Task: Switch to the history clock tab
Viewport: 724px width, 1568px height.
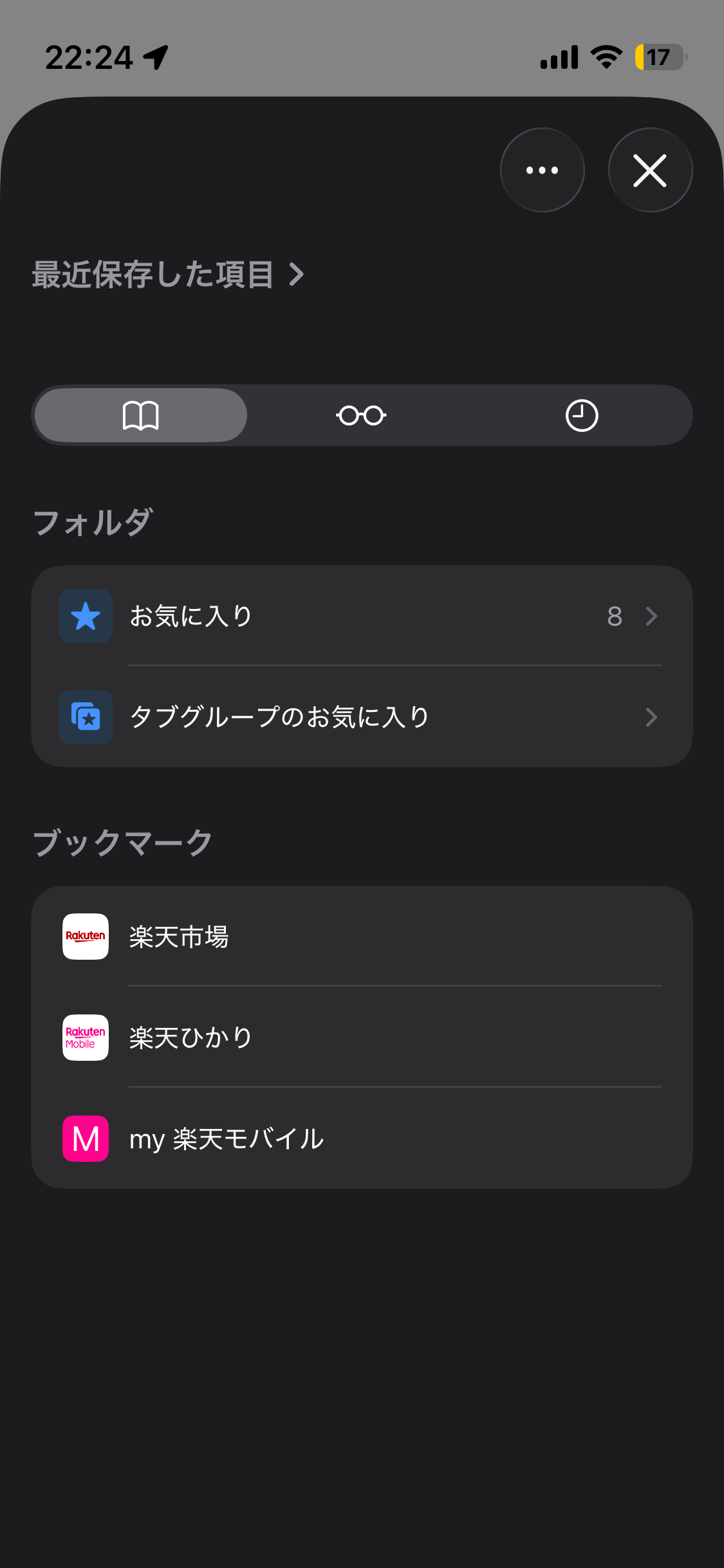Action: click(x=581, y=415)
